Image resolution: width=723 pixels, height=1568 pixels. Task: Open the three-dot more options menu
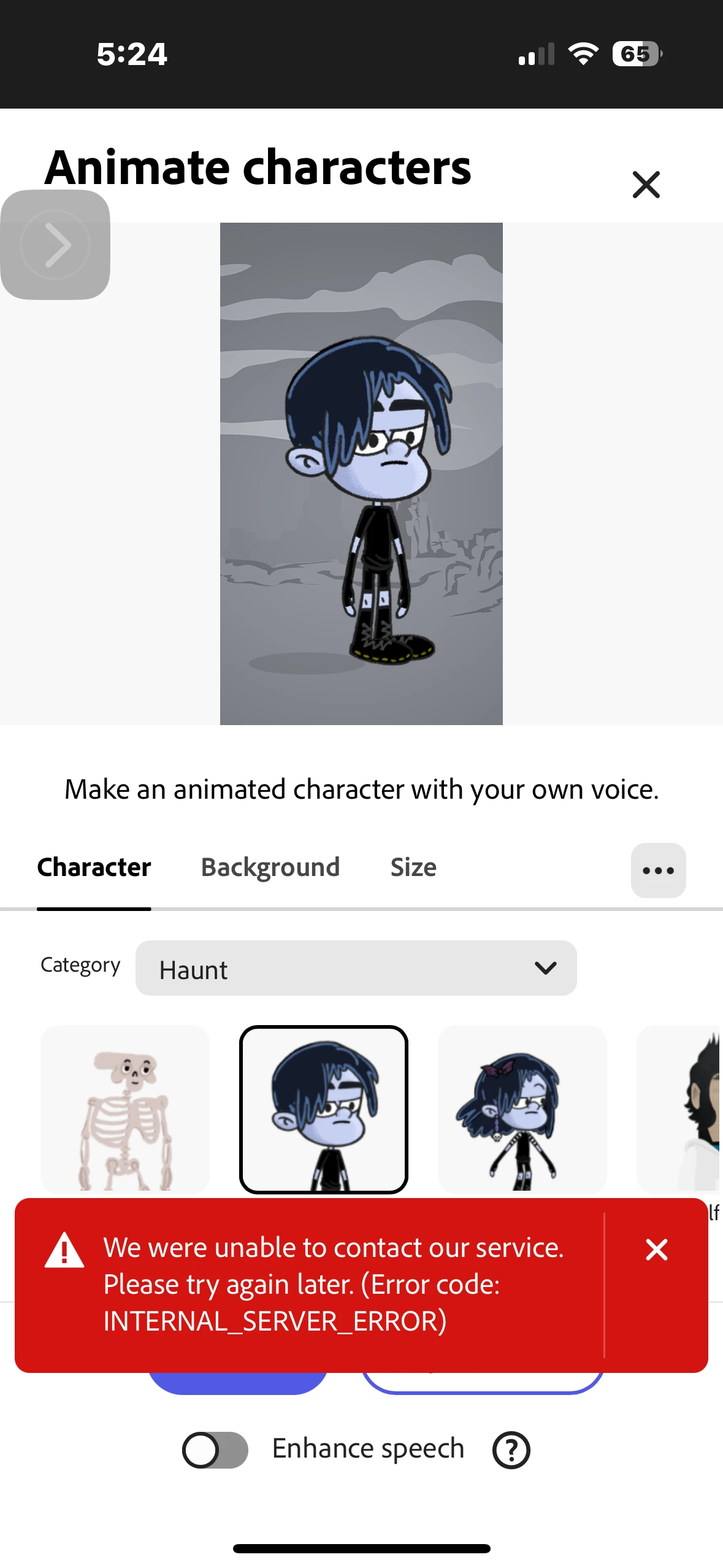point(658,870)
